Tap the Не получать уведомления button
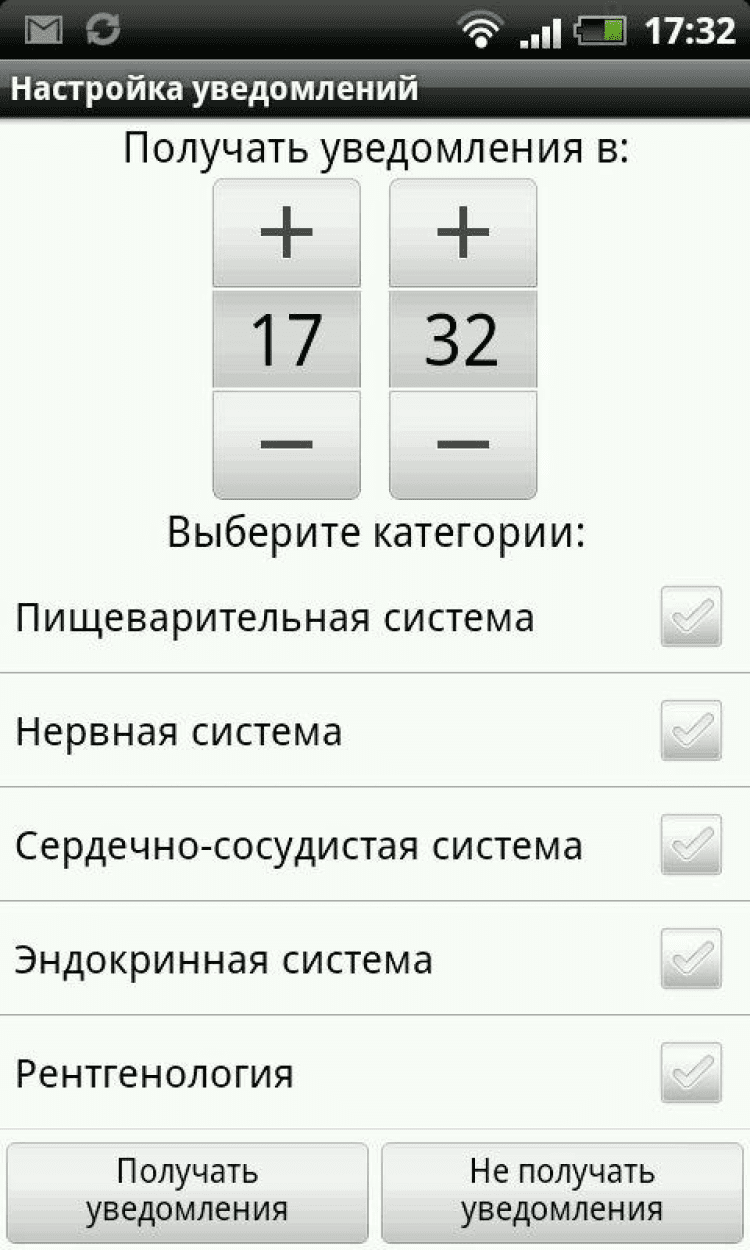This screenshot has height=1250, width=750. (x=562, y=1190)
